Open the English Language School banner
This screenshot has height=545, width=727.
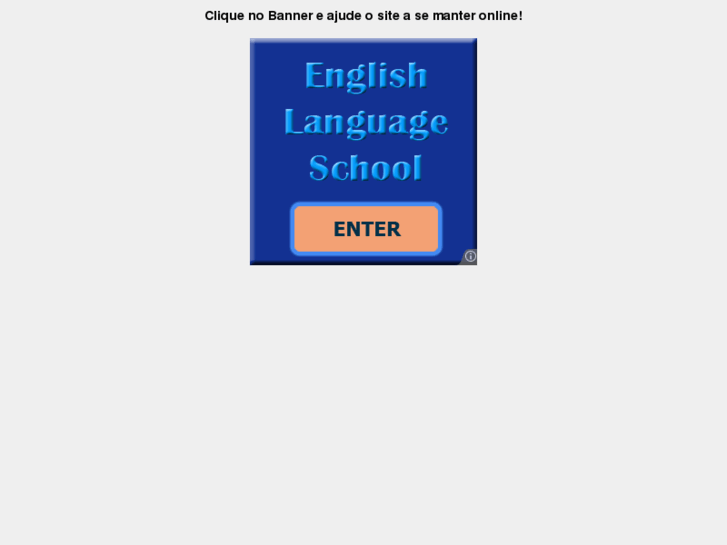pos(364,120)
